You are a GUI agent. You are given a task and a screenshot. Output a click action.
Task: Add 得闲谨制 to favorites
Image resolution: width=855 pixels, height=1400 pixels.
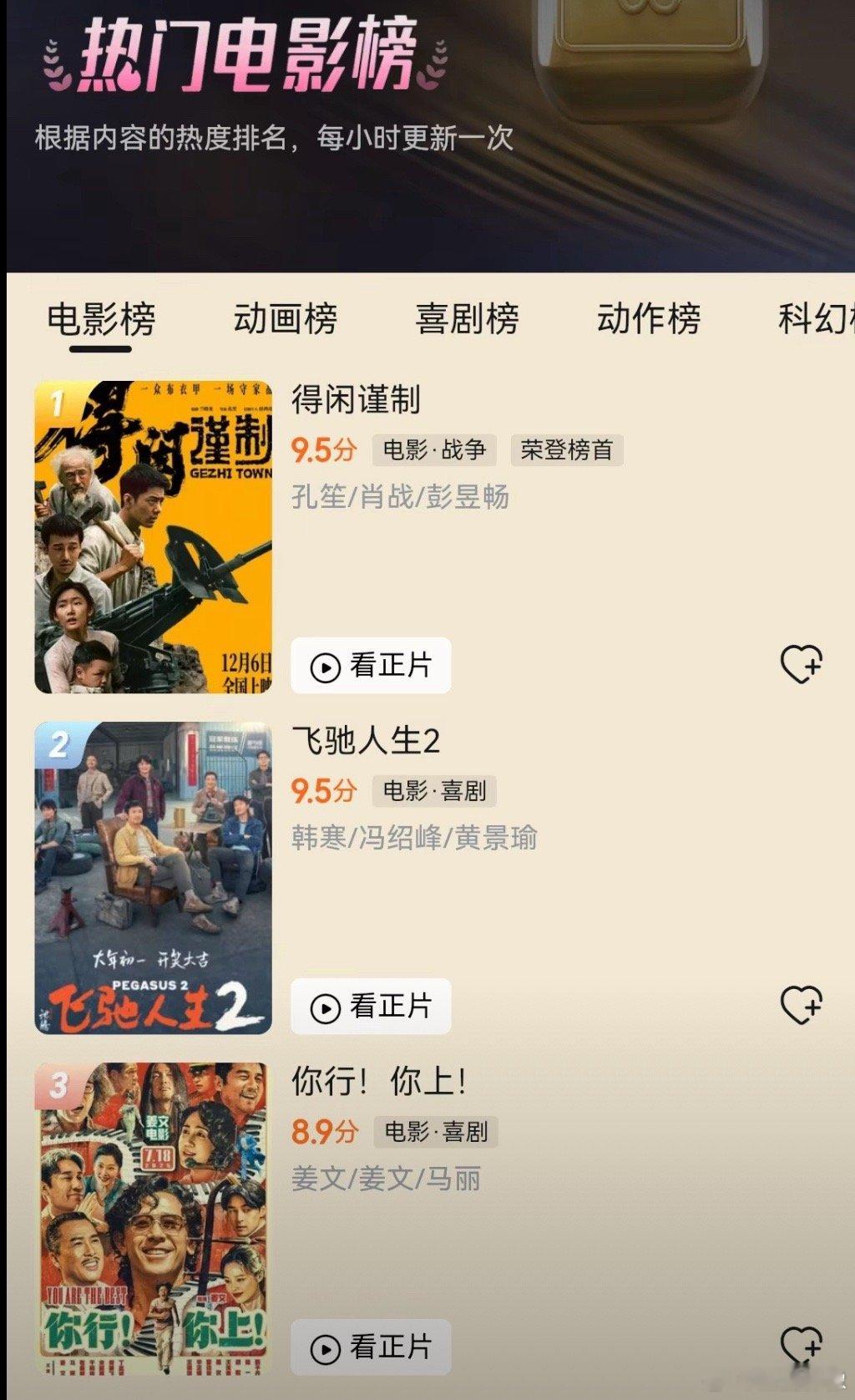pyautogui.click(x=801, y=664)
